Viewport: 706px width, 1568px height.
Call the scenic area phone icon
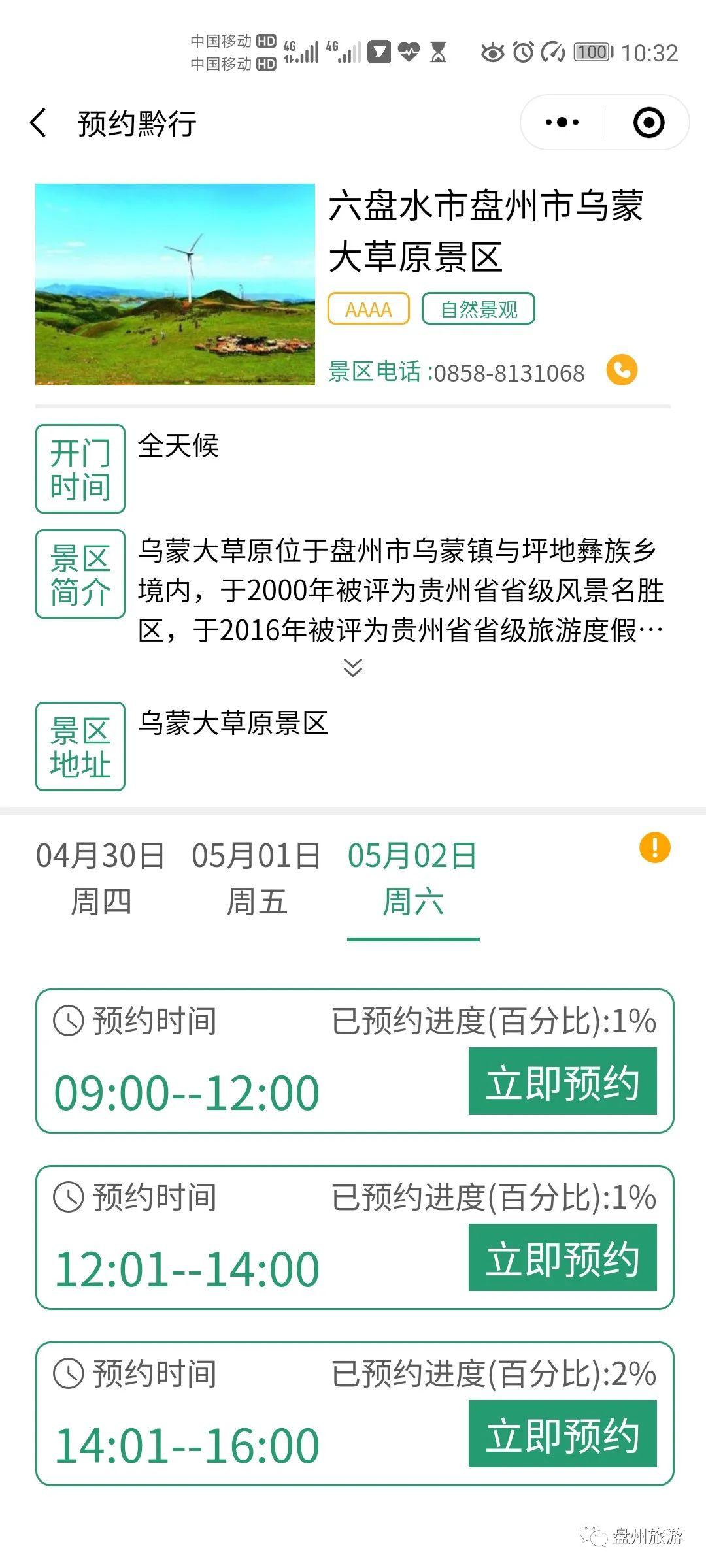click(622, 370)
